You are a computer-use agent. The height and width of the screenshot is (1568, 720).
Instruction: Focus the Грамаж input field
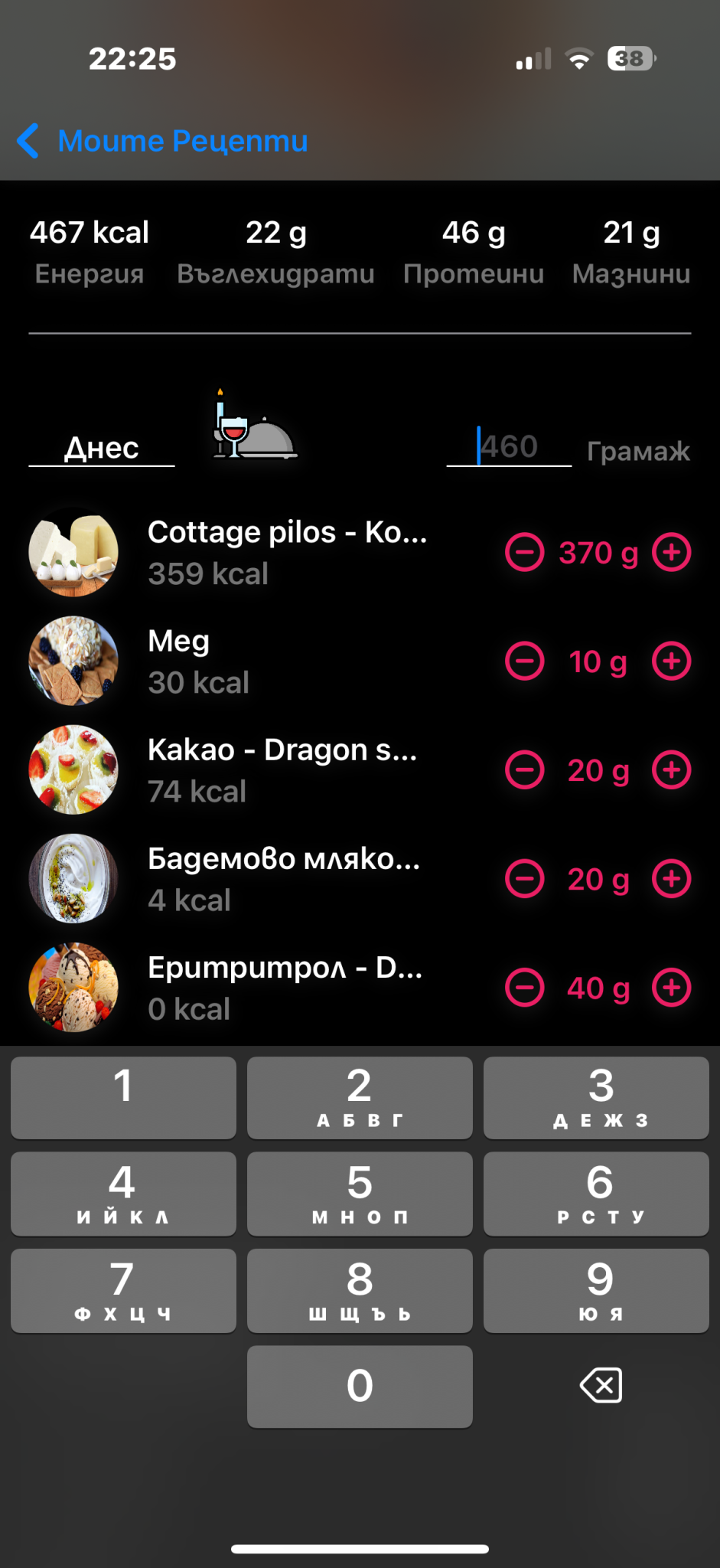pos(510,447)
